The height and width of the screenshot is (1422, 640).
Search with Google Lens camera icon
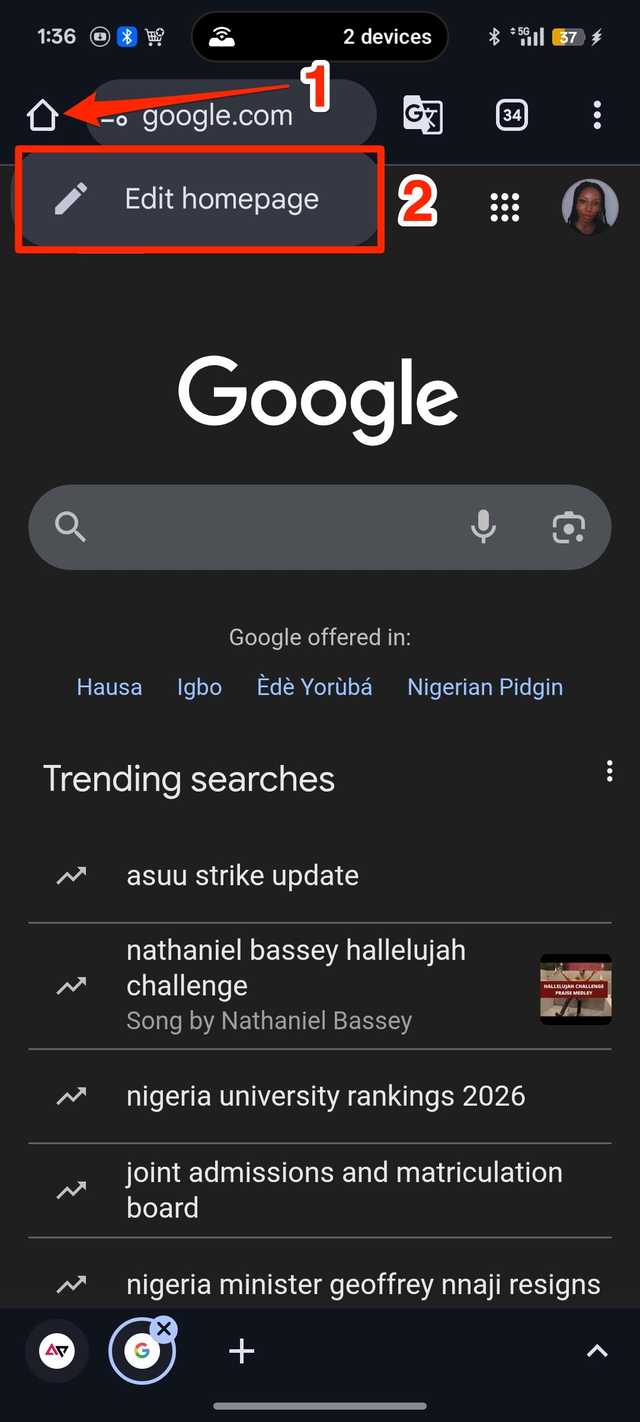[x=568, y=527]
